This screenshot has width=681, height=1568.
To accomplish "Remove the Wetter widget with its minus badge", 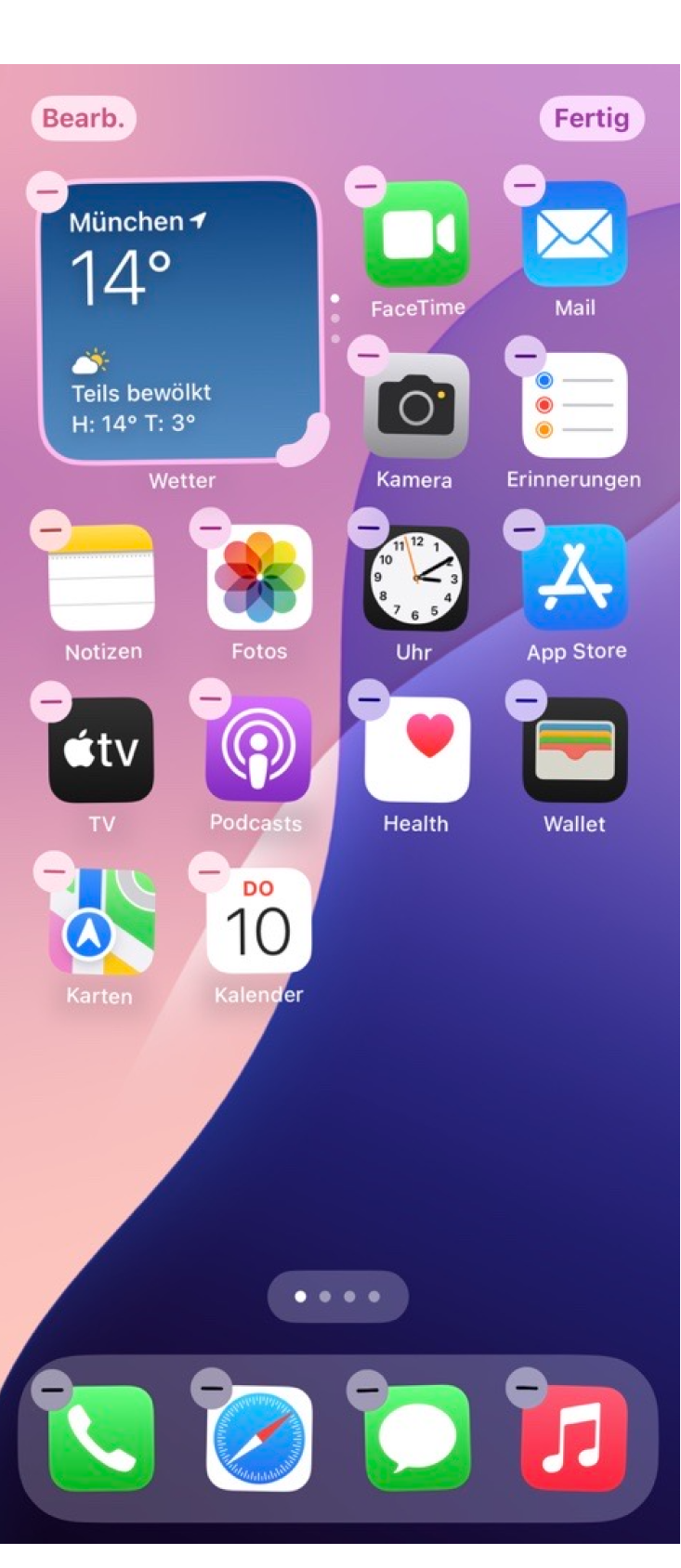I will [46, 192].
